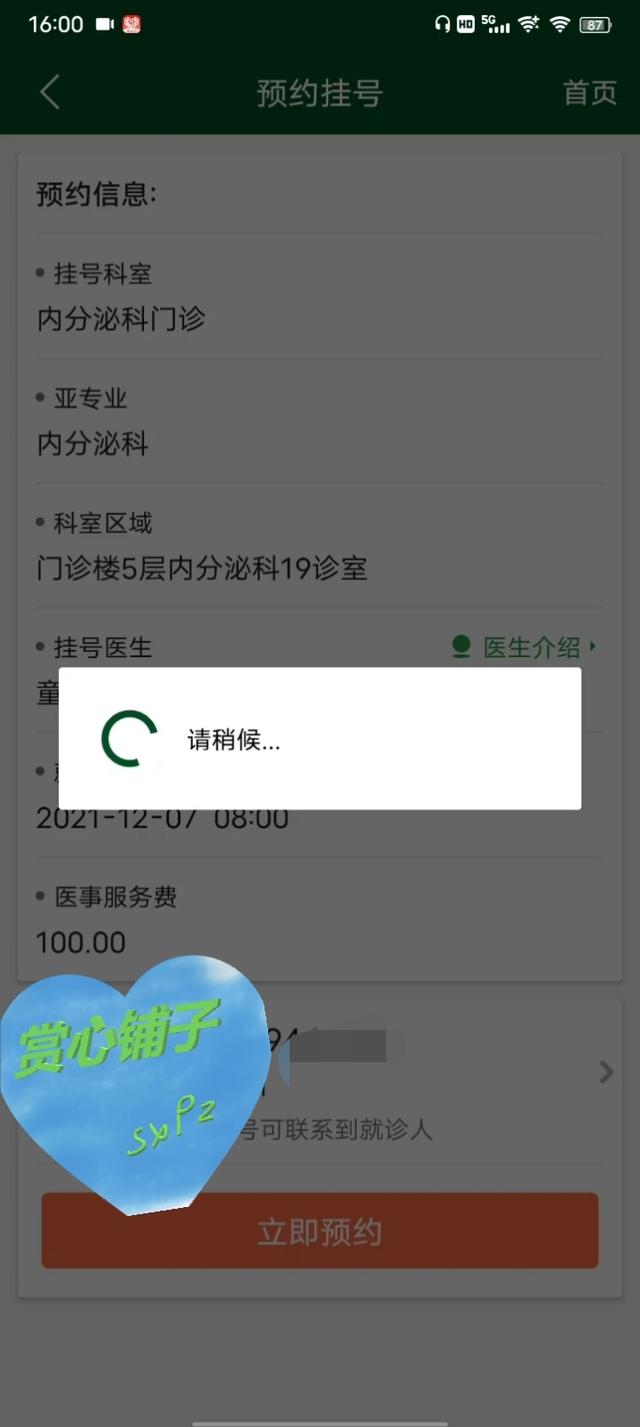Open the patient info row chevron
The image size is (640, 1427).
point(606,1073)
